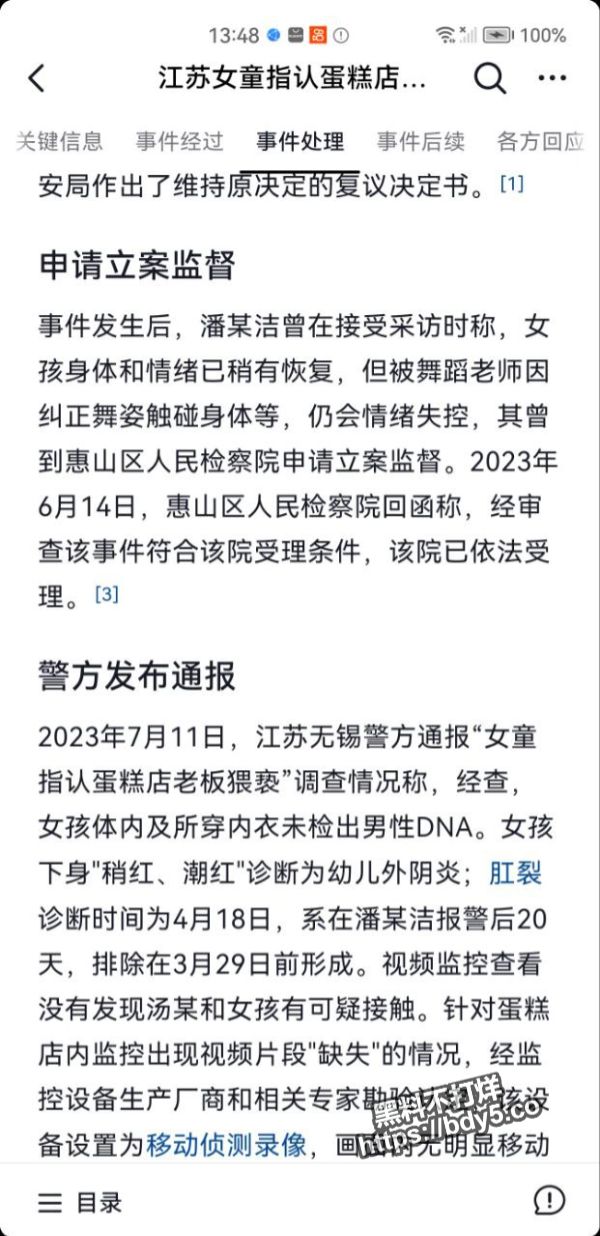This screenshot has width=600, height=1236.
Task: Open reference citation [3]
Action: click(106, 594)
